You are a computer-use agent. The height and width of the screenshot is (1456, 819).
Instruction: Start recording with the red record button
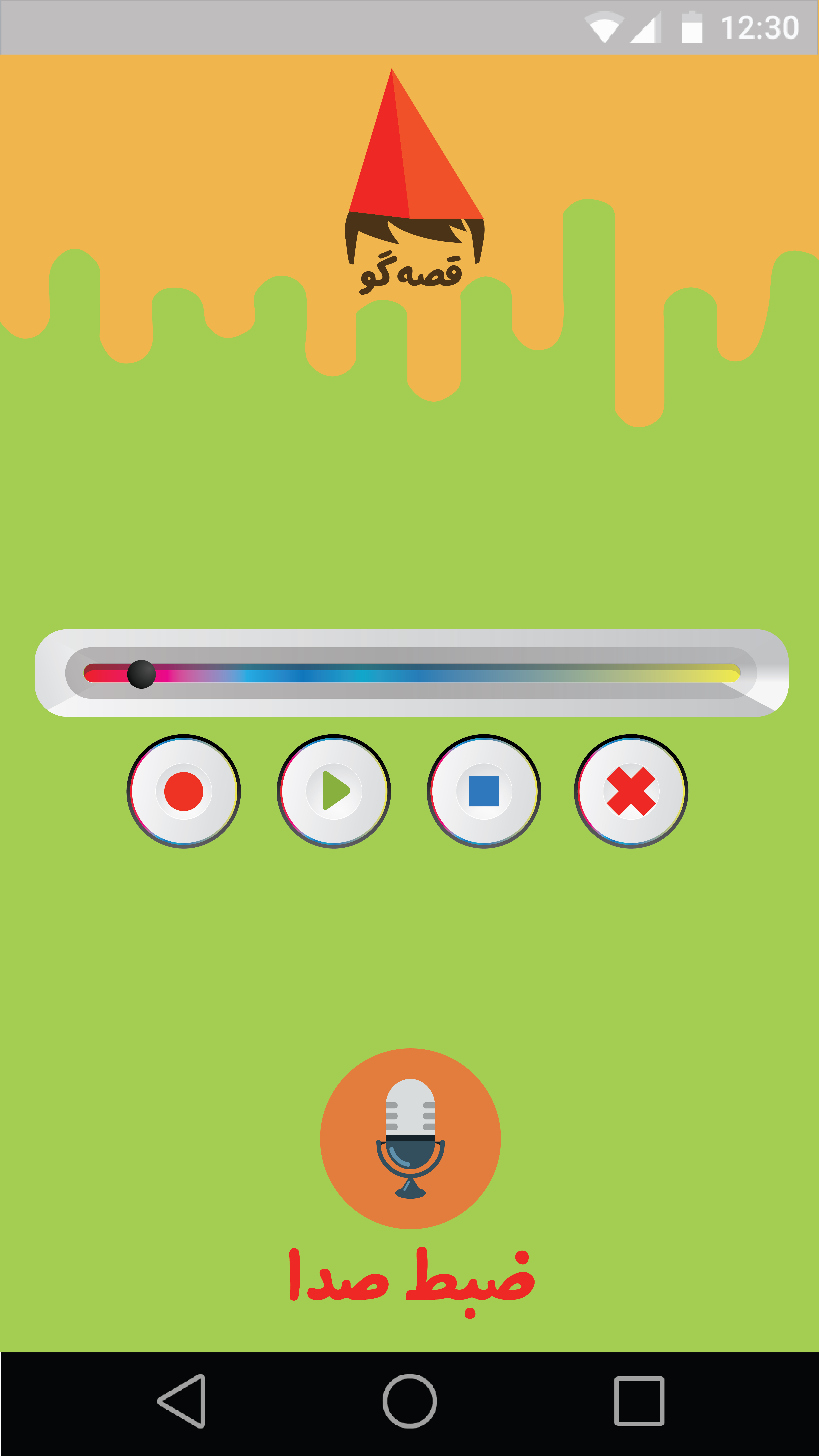pos(184,791)
